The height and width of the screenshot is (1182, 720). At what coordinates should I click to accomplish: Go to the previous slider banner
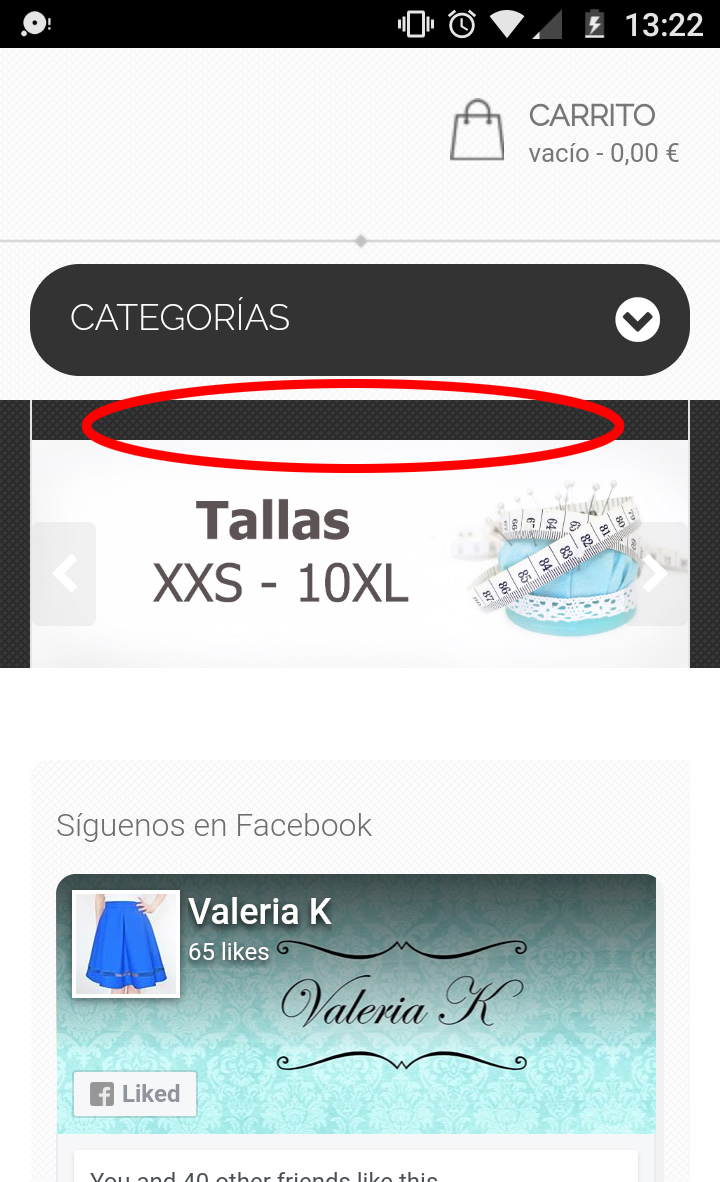click(65, 574)
